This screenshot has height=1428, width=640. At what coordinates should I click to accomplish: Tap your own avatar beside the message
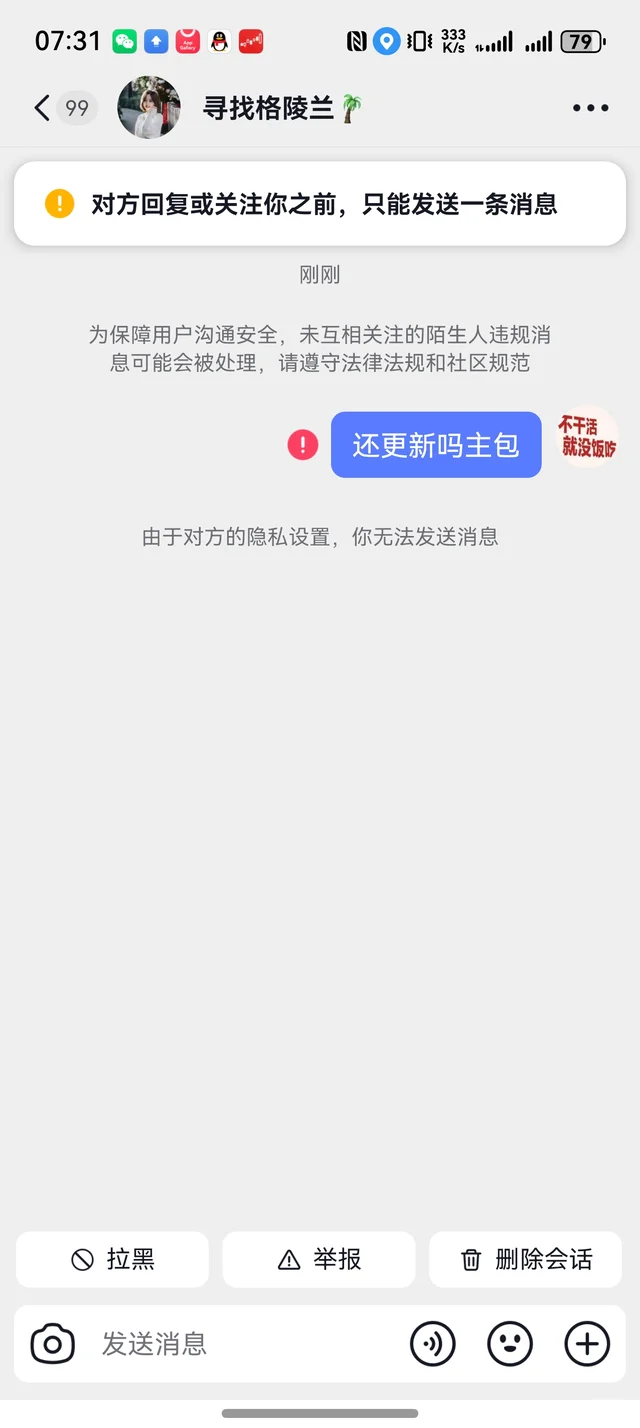(588, 437)
